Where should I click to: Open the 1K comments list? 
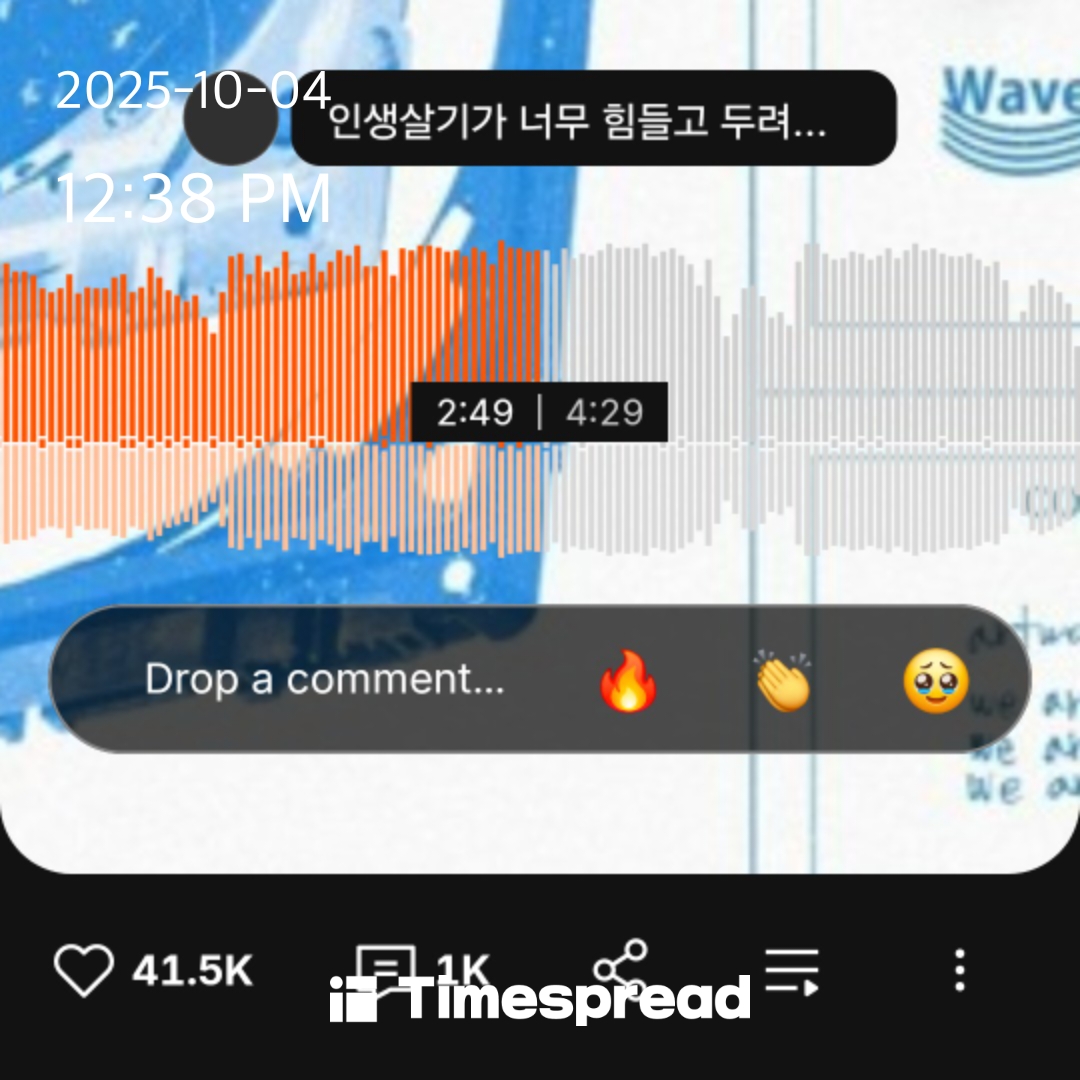385,970
